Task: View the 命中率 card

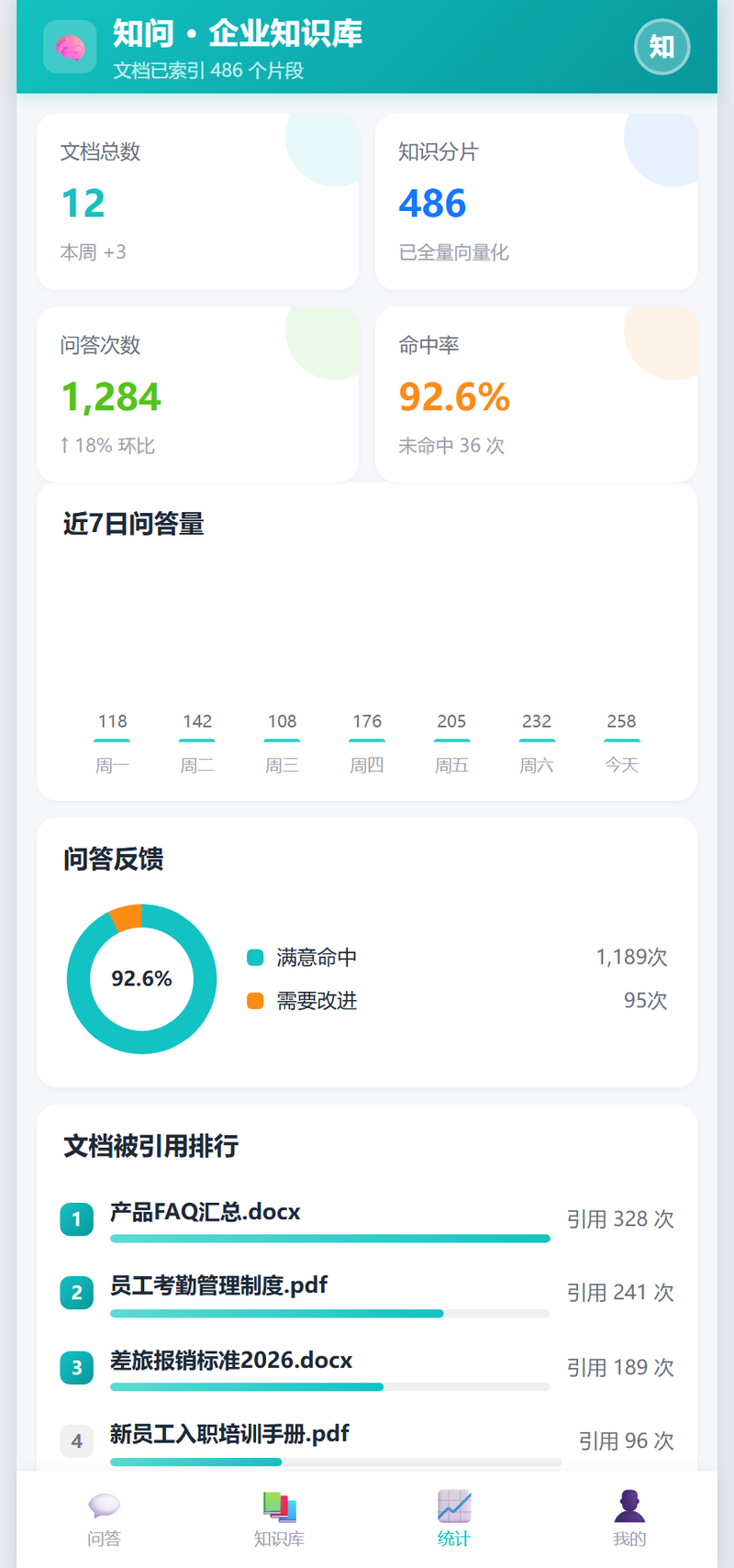Action: tap(536, 395)
